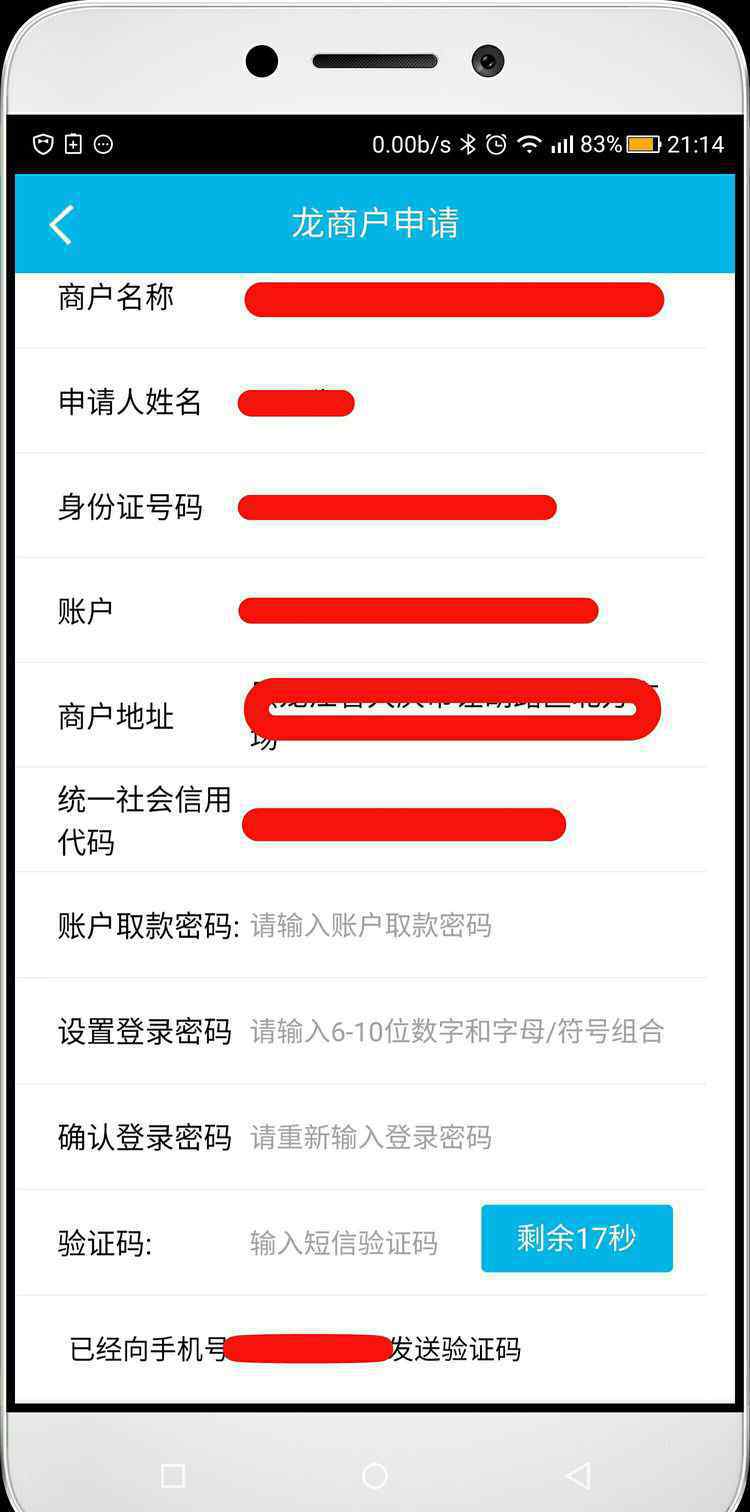Open recent apps with square button
Screen dimensions: 750x1512
pos(173,1475)
